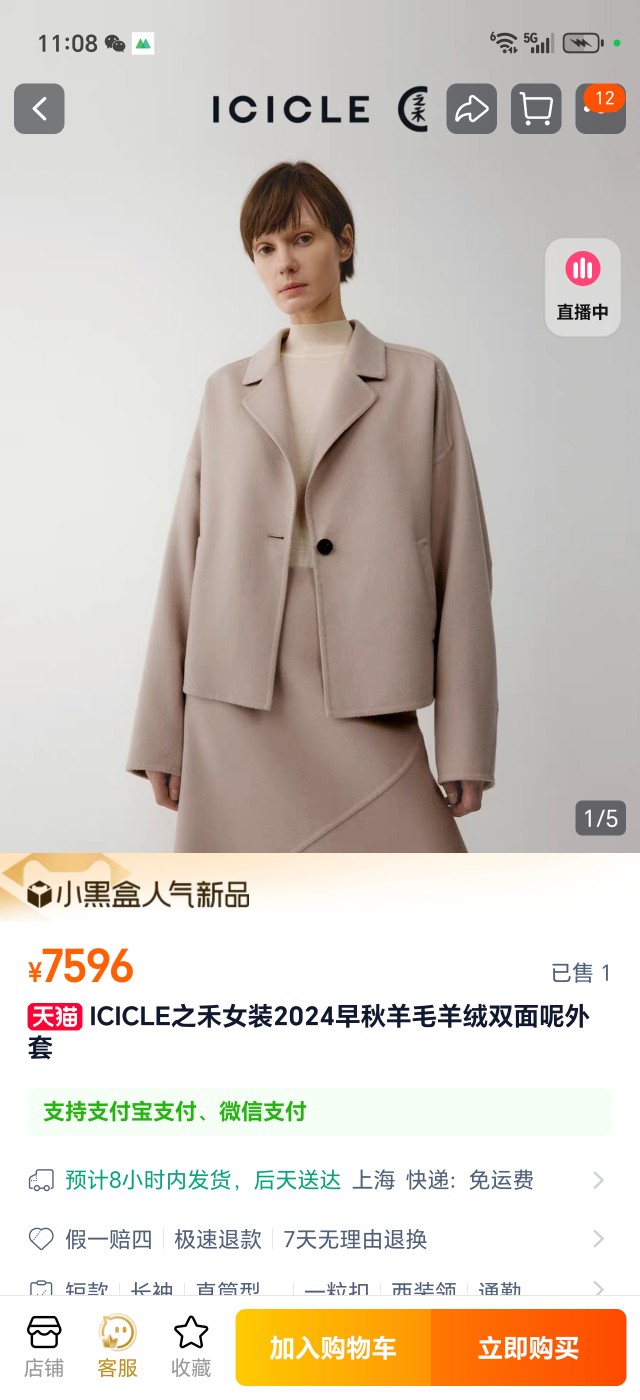Open 小黑盒人气新品 banner

tap(140, 893)
